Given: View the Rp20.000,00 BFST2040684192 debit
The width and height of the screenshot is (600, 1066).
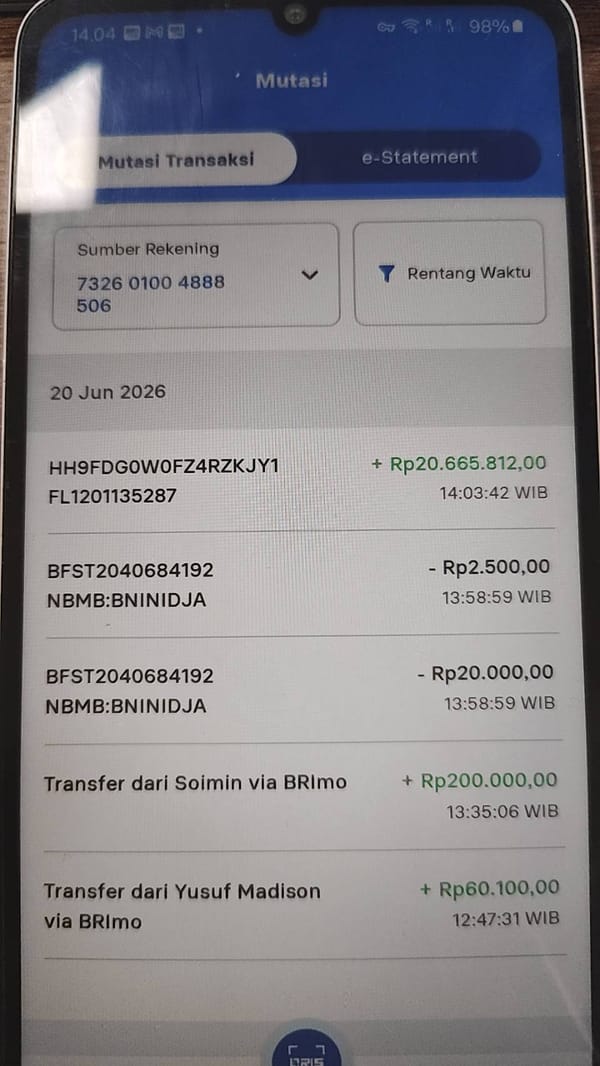Looking at the screenshot, I should coord(300,689).
